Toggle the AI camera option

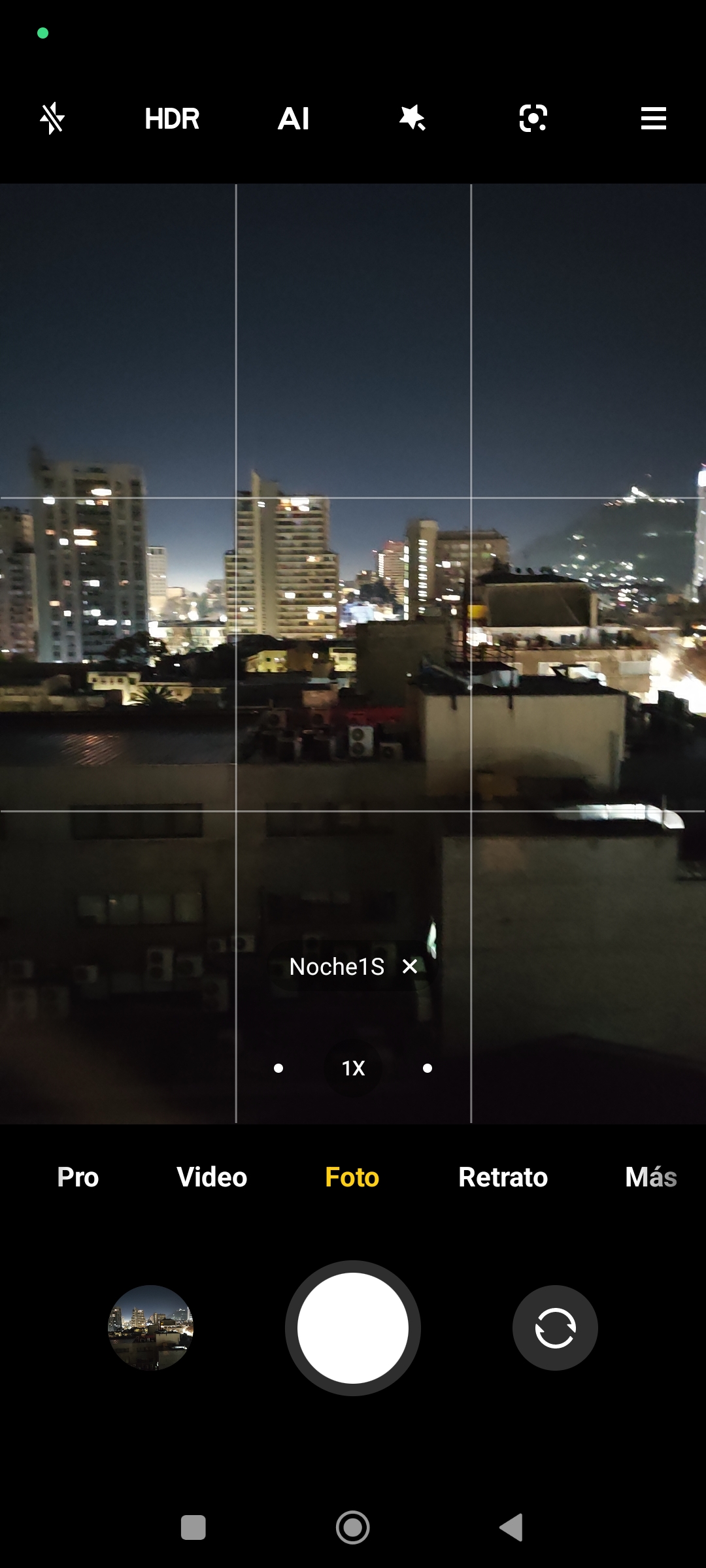coord(294,119)
